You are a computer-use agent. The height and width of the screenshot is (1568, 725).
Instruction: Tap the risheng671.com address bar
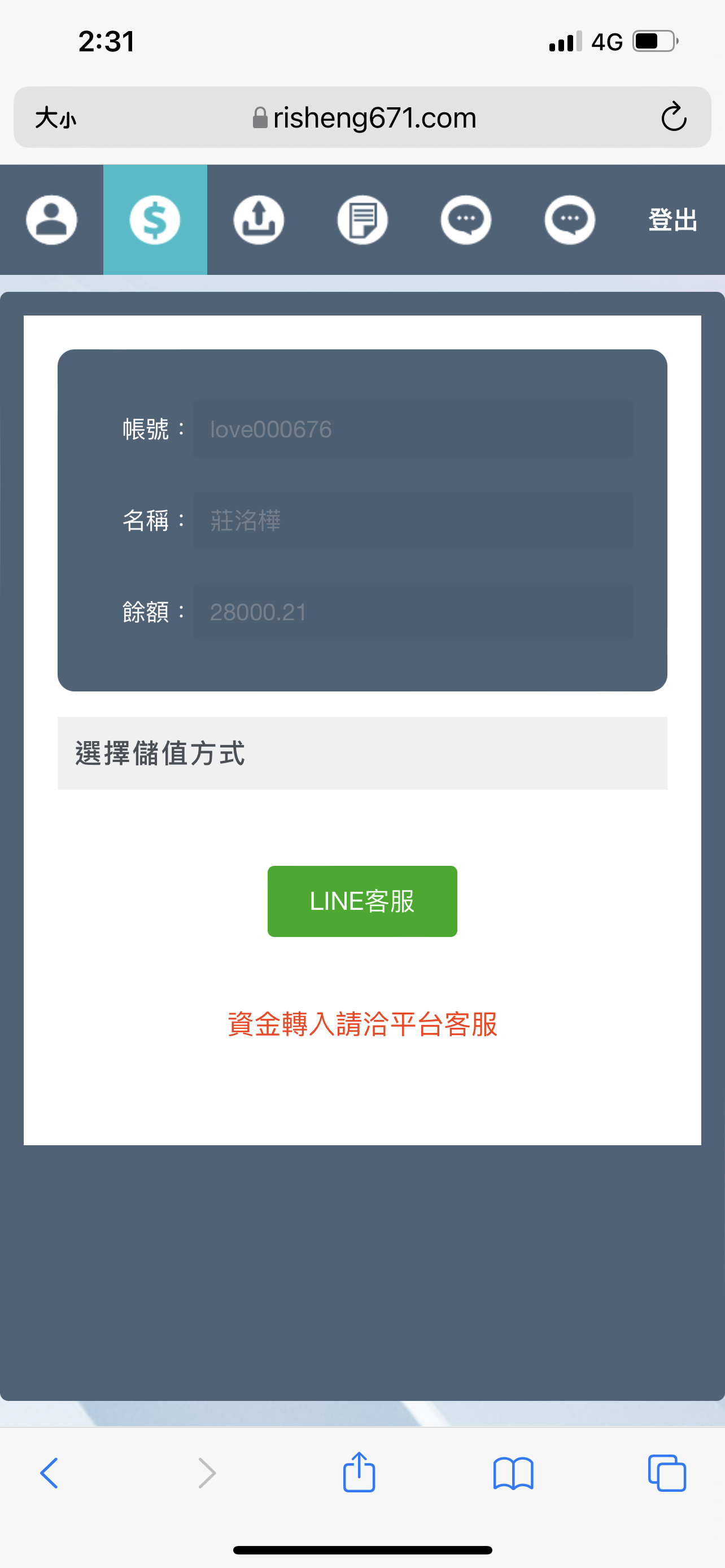[x=365, y=117]
